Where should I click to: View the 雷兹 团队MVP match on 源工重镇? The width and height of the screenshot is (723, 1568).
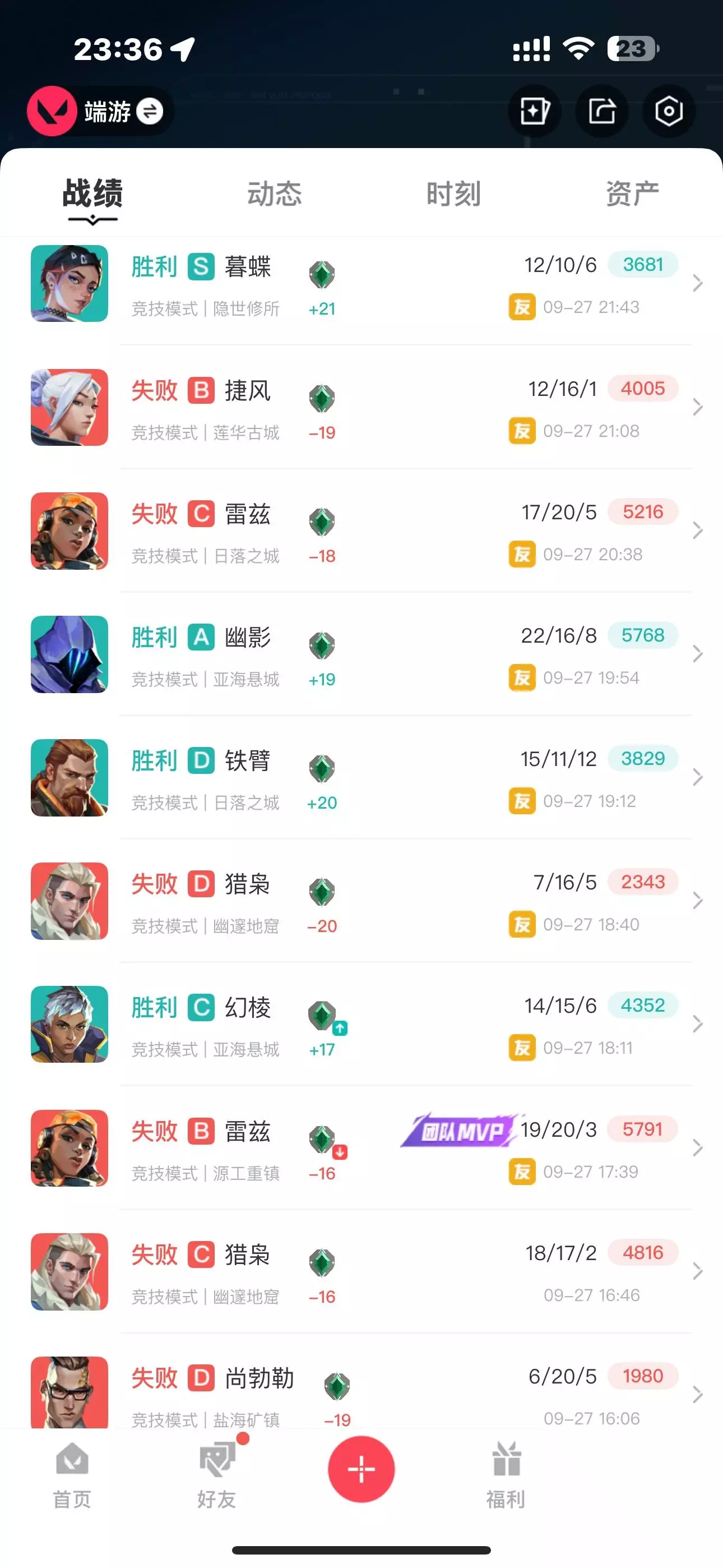pyautogui.click(x=361, y=1148)
